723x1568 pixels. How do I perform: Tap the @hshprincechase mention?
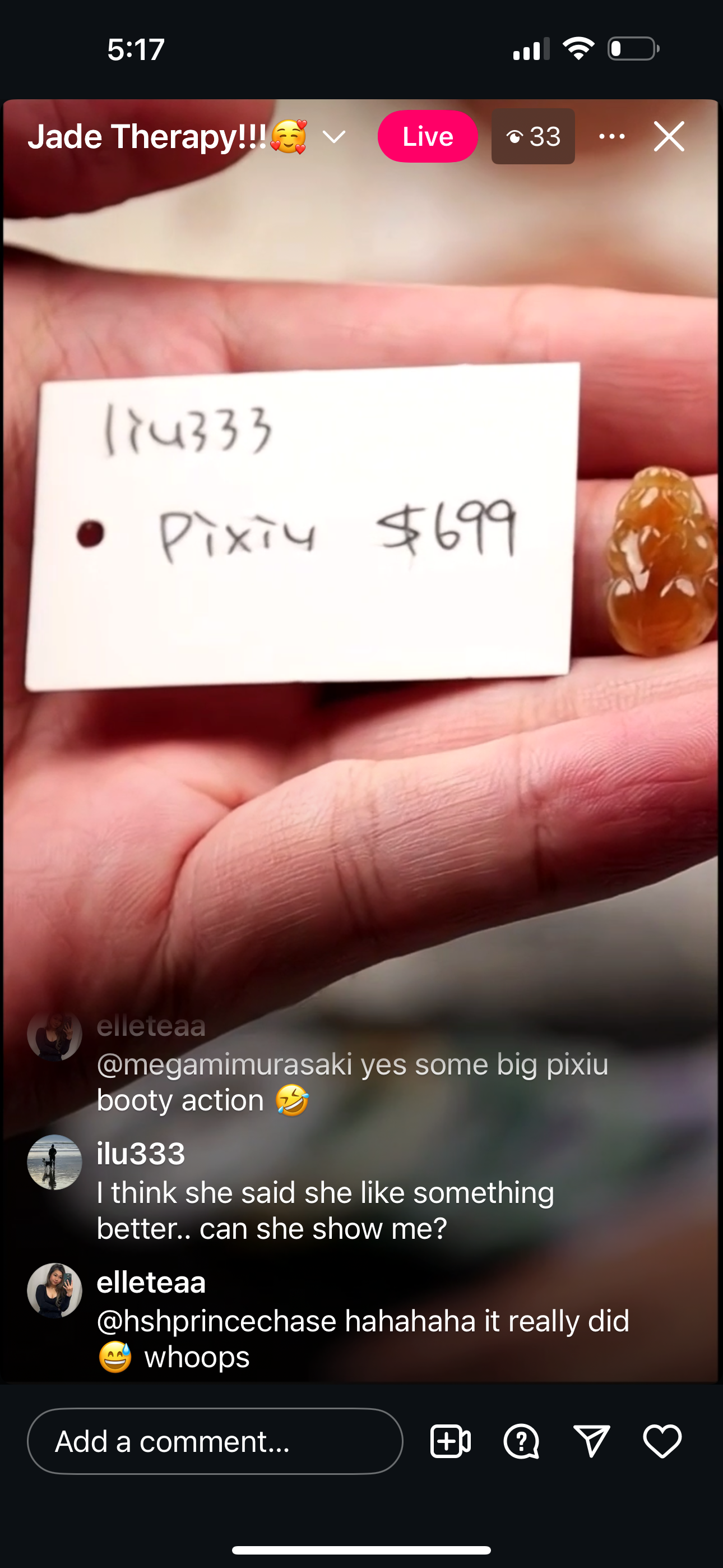pyautogui.click(x=217, y=1321)
